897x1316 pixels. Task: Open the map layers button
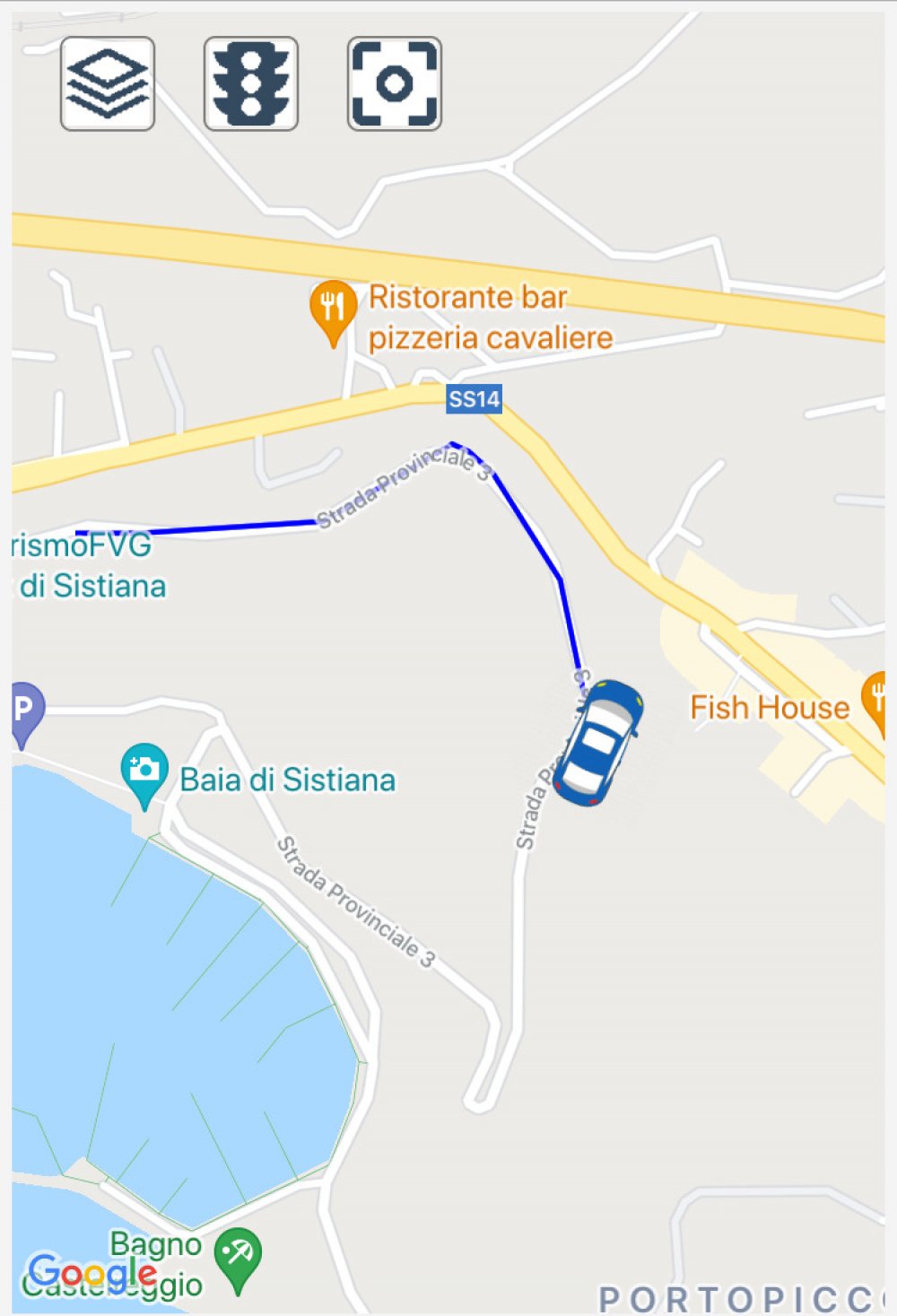(x=108, y=84)
